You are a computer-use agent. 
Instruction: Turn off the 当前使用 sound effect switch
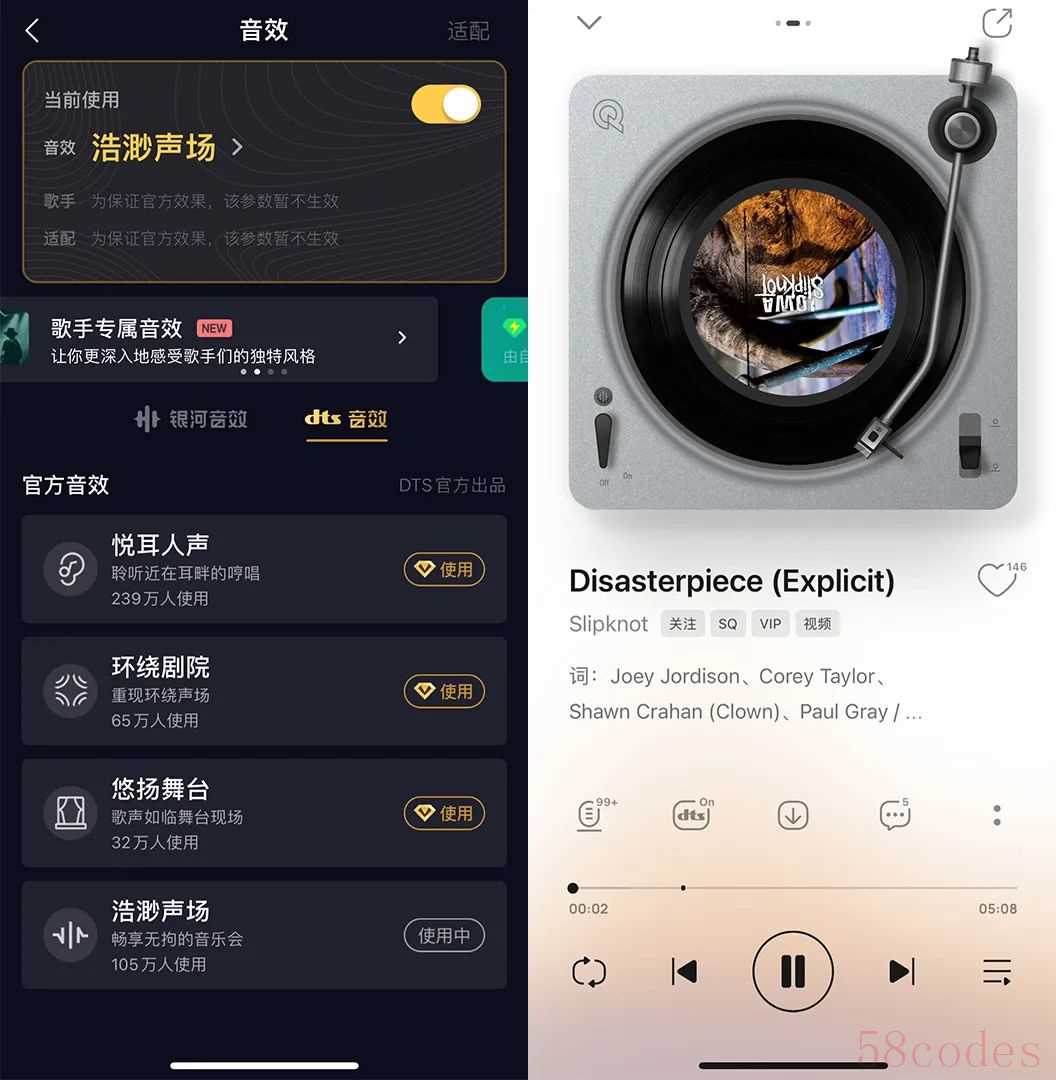pos(445,104)
